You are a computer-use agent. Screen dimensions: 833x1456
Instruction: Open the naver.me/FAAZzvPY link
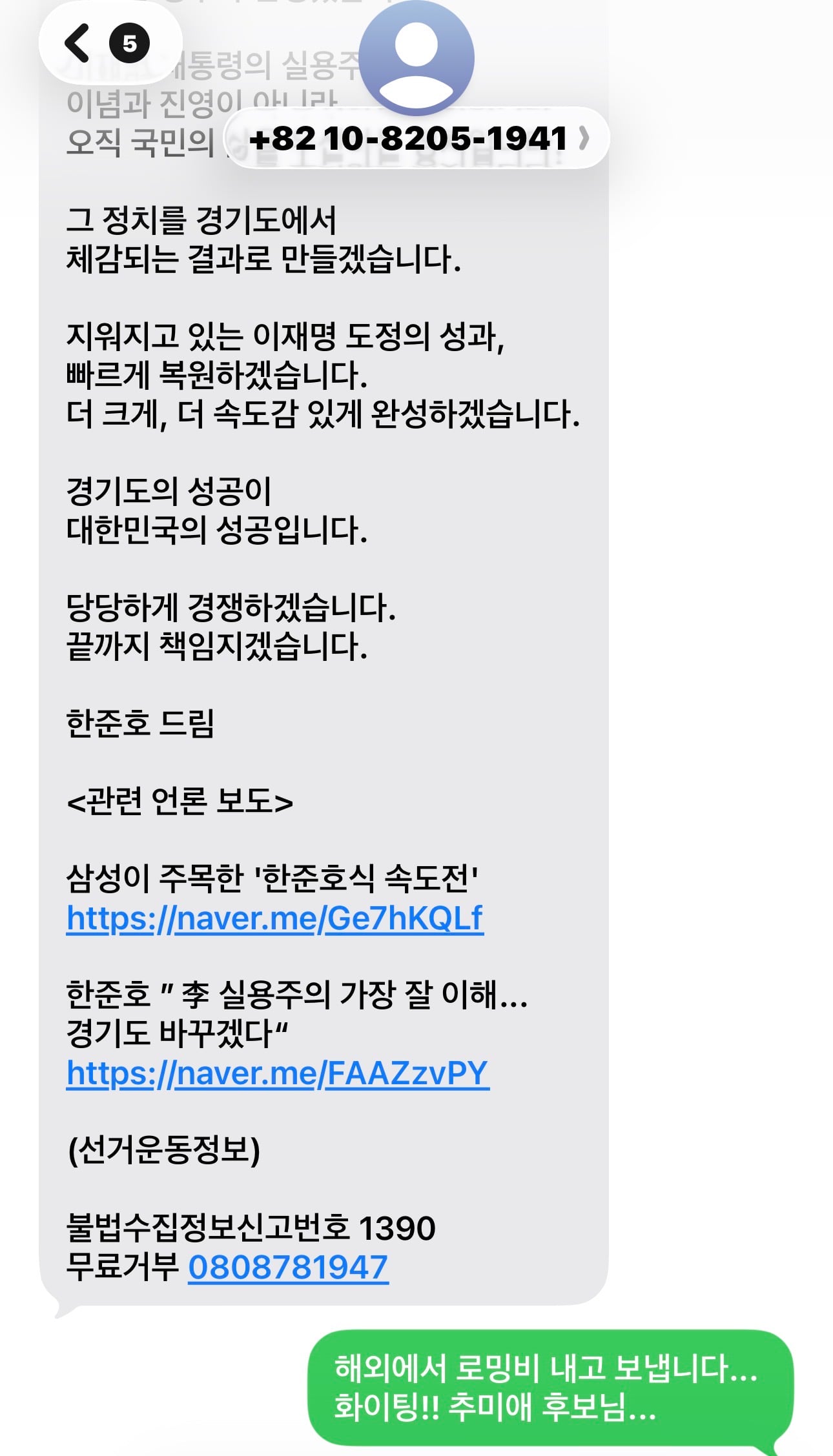point(278,1073)
